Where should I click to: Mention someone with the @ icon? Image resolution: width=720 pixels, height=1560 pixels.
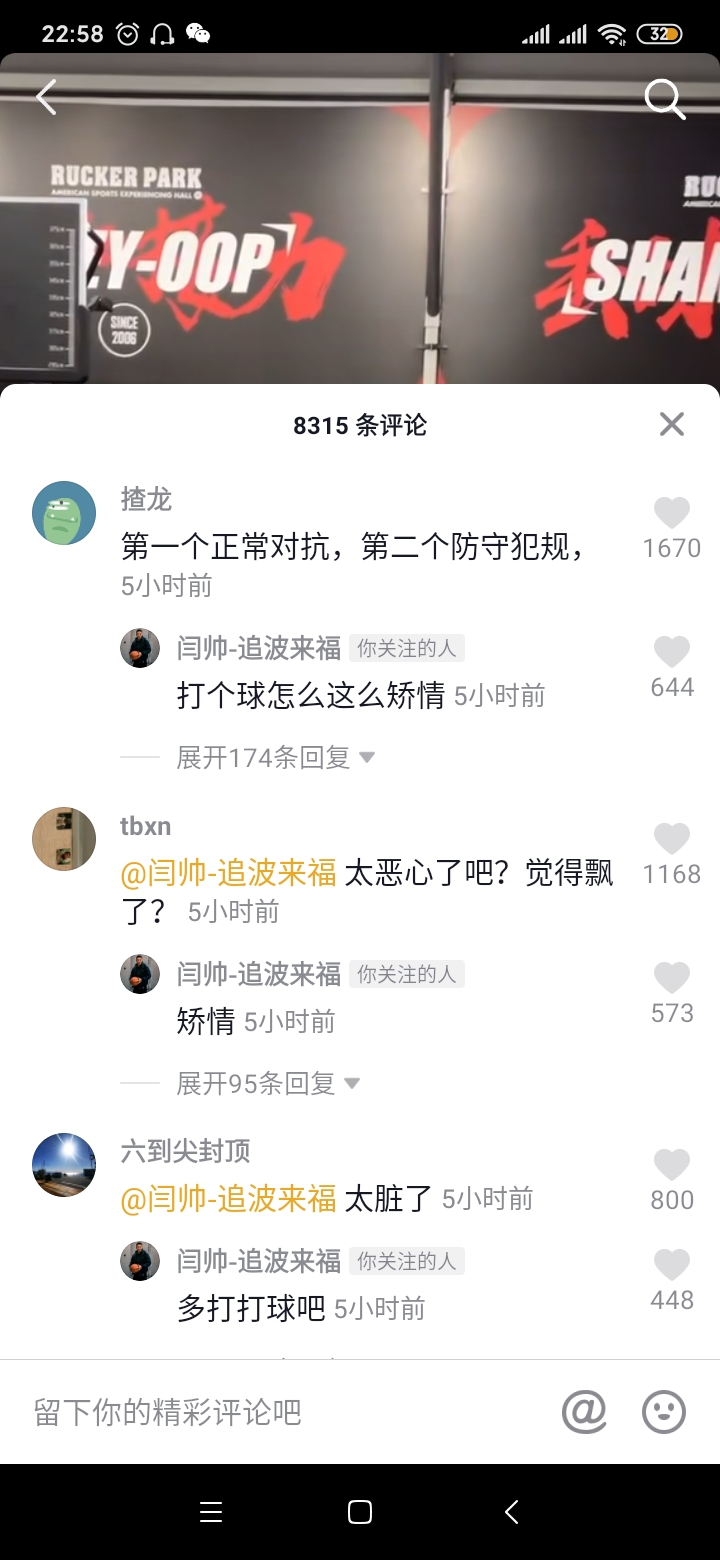click(x=585, y=1412)
